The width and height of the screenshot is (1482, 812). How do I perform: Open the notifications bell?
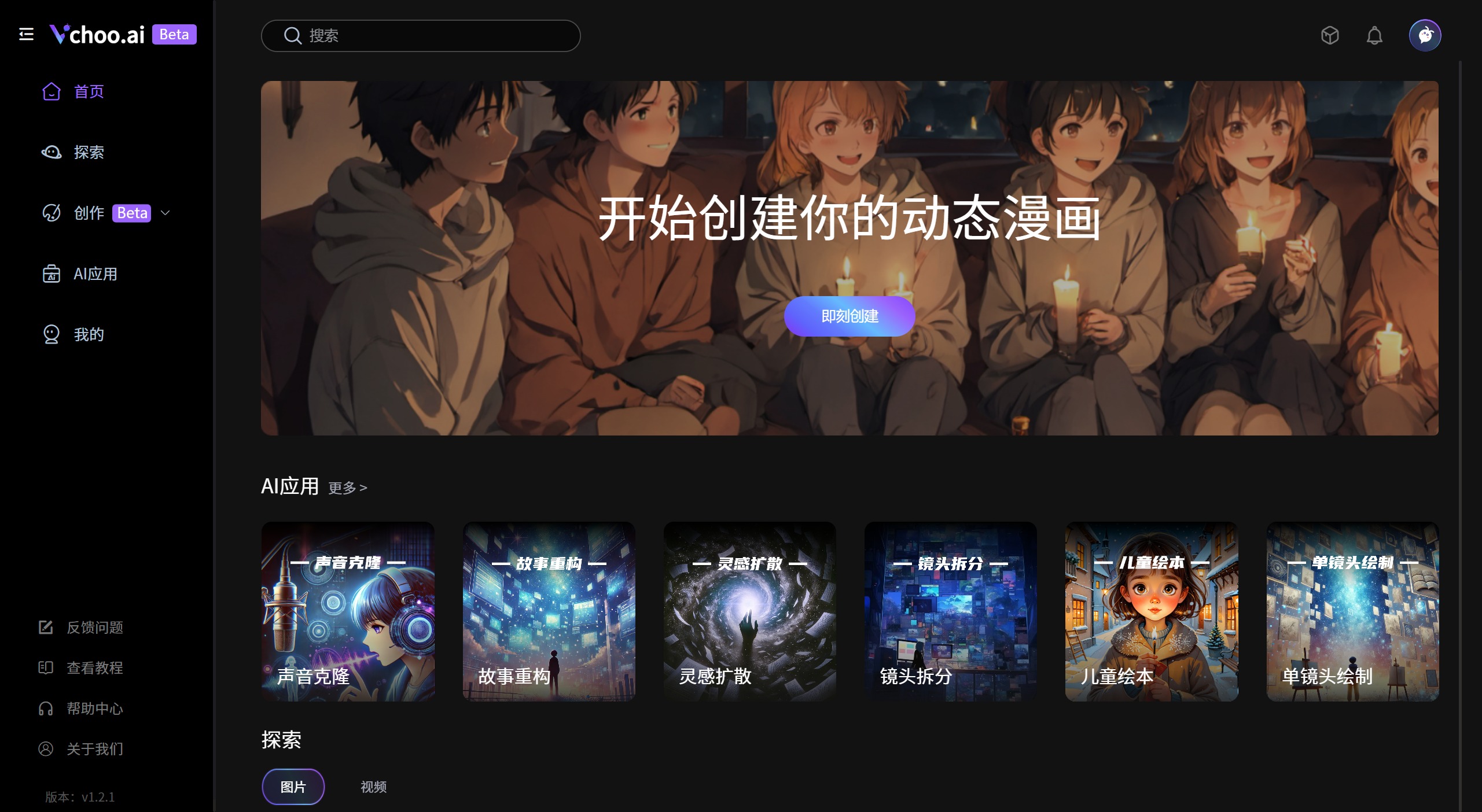pyautogui.click(x=1374, y=36)
